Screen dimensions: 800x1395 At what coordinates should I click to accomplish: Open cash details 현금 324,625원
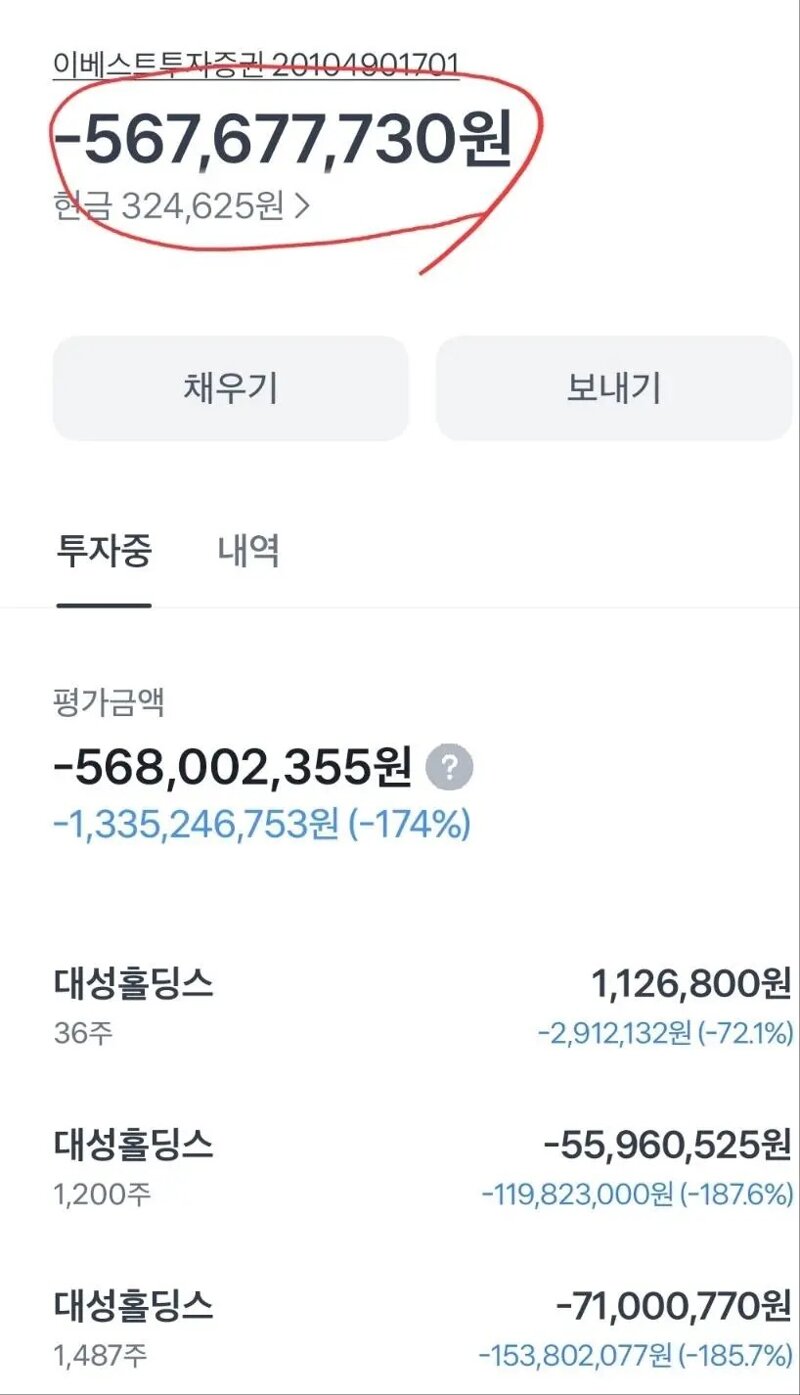pos(182,206)
